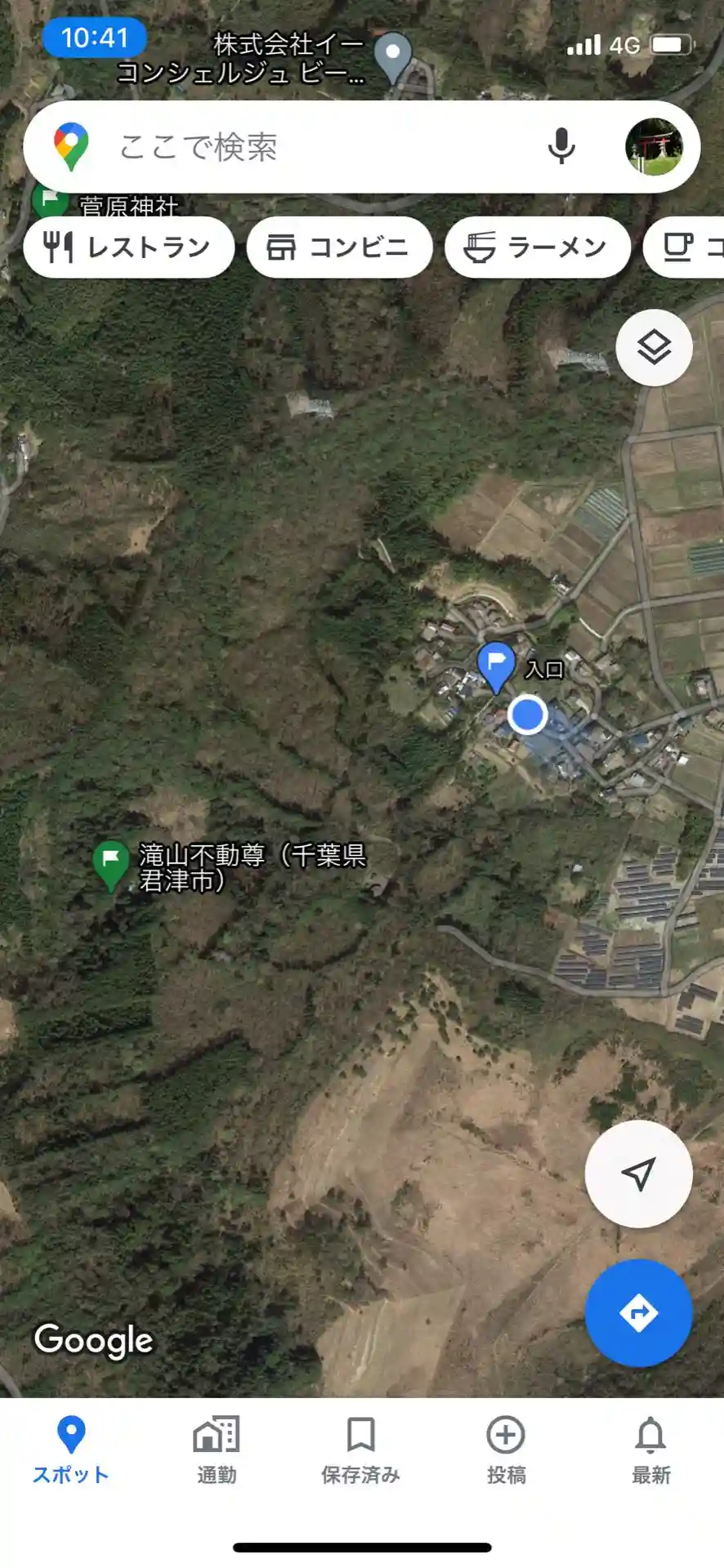The image size is (724, 1568).
Task: Open directions with the blue arrow button
Action: click(x=638, y=1313)
